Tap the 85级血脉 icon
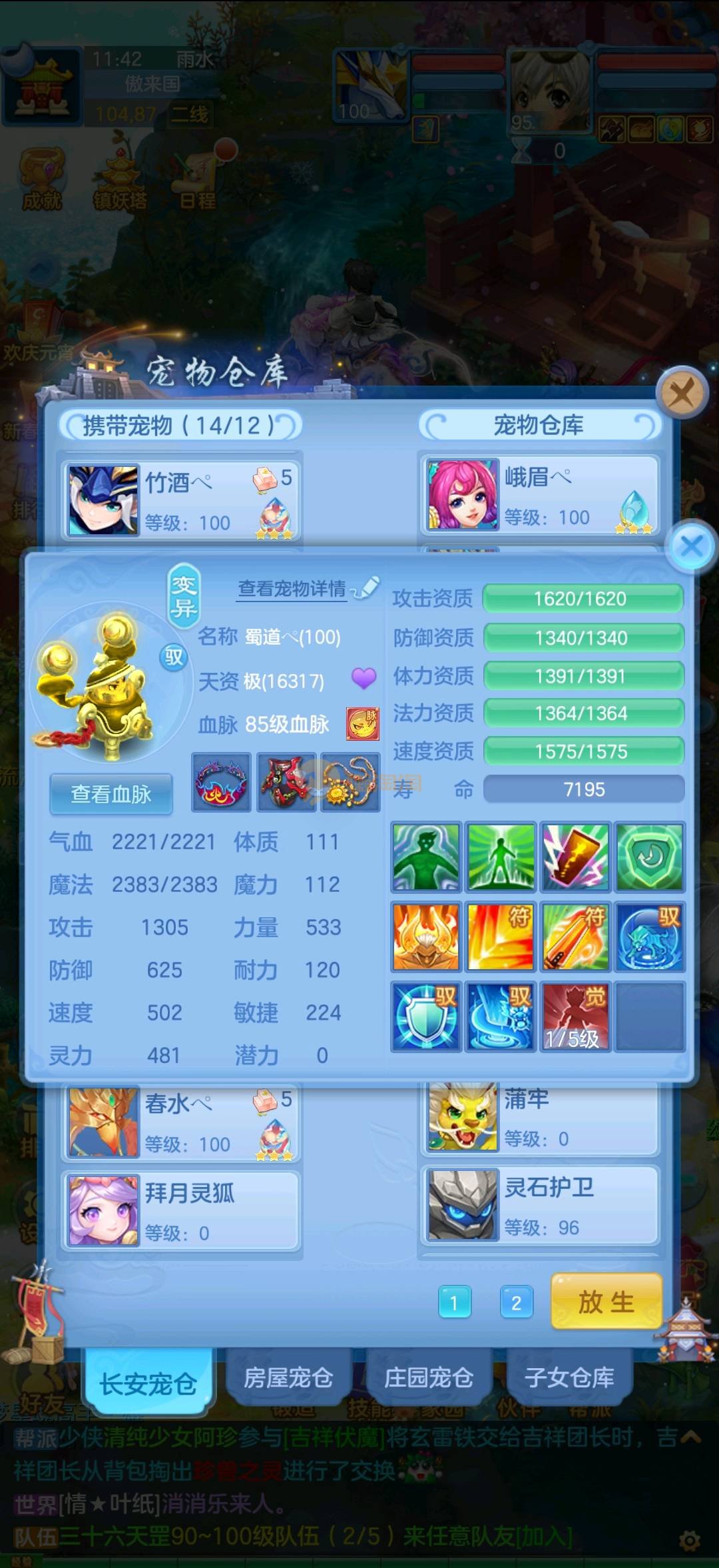 pos(363,724)
